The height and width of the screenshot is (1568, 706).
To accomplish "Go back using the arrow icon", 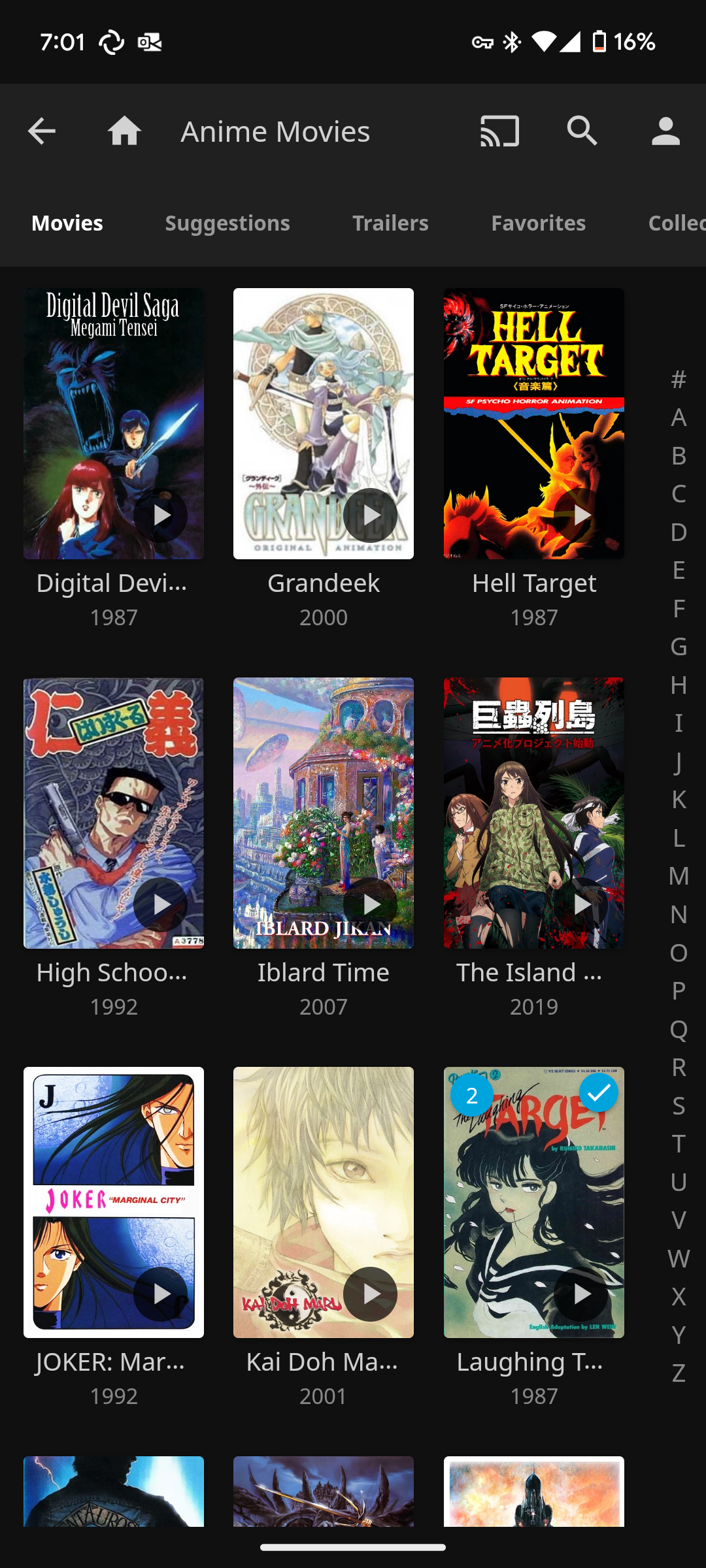I will 41,131.
